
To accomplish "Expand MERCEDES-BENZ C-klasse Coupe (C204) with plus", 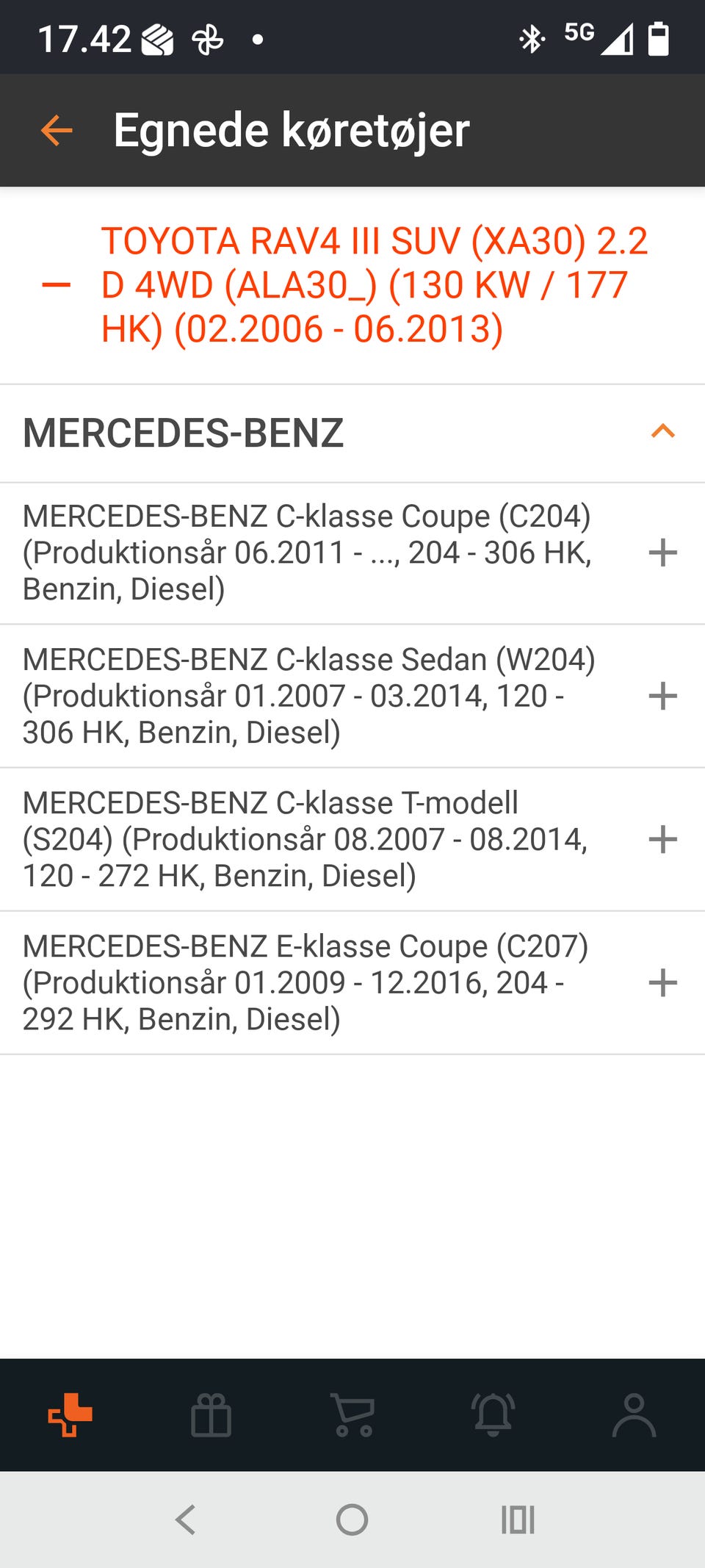I will pos(663,550).
